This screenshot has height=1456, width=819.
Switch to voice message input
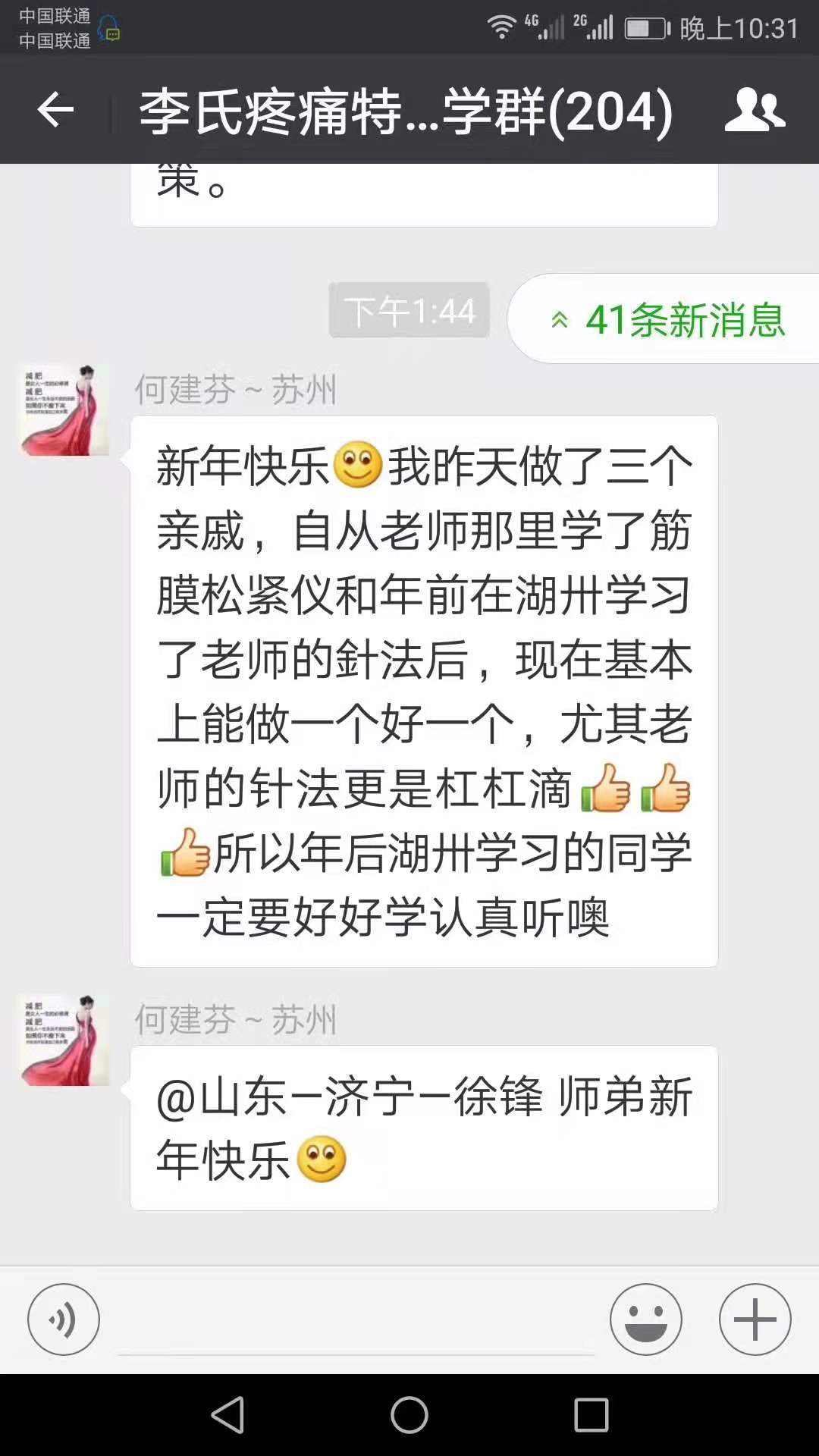click(64, 1319)
